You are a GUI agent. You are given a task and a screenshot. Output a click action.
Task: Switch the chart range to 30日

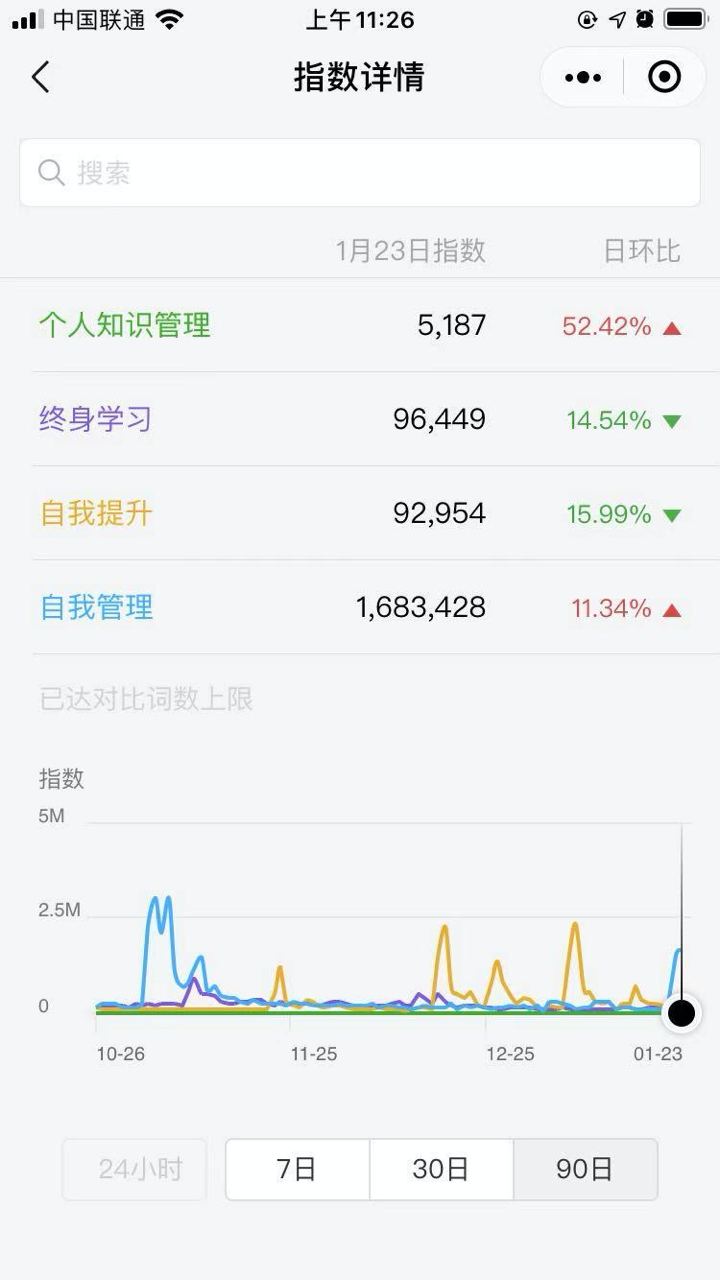[441, 1169]
